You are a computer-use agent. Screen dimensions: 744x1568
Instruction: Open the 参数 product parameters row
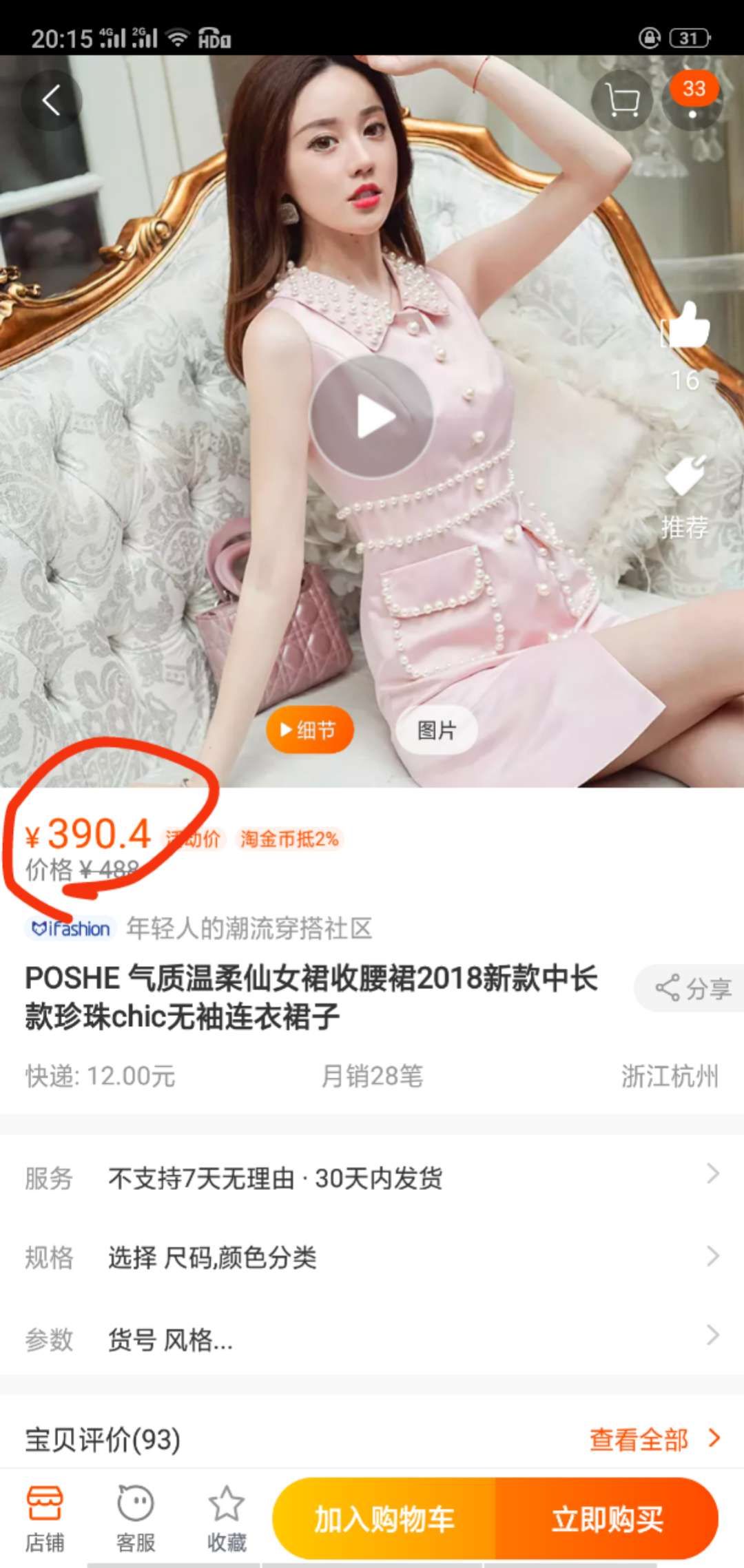point(372,1339)
